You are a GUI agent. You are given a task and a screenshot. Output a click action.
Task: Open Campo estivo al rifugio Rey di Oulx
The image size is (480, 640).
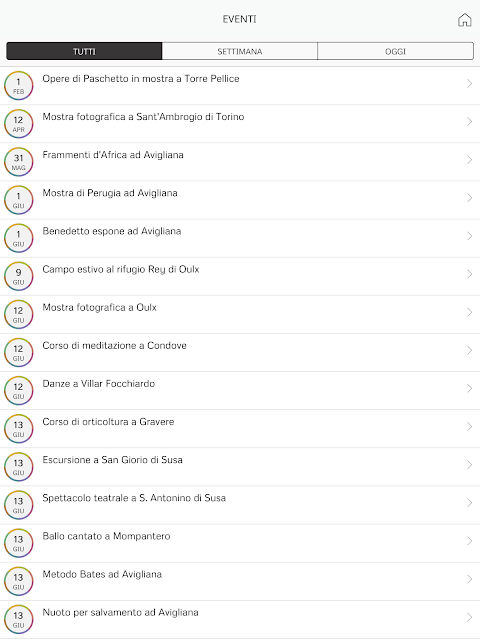click(240, 276)
